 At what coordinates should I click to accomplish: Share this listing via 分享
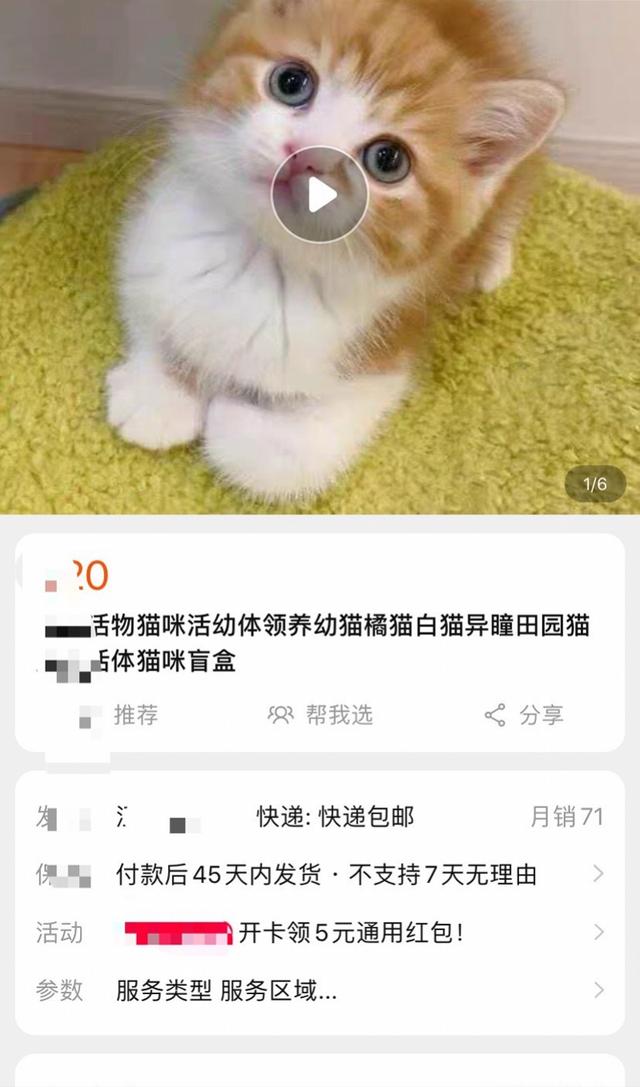[524, 715]
